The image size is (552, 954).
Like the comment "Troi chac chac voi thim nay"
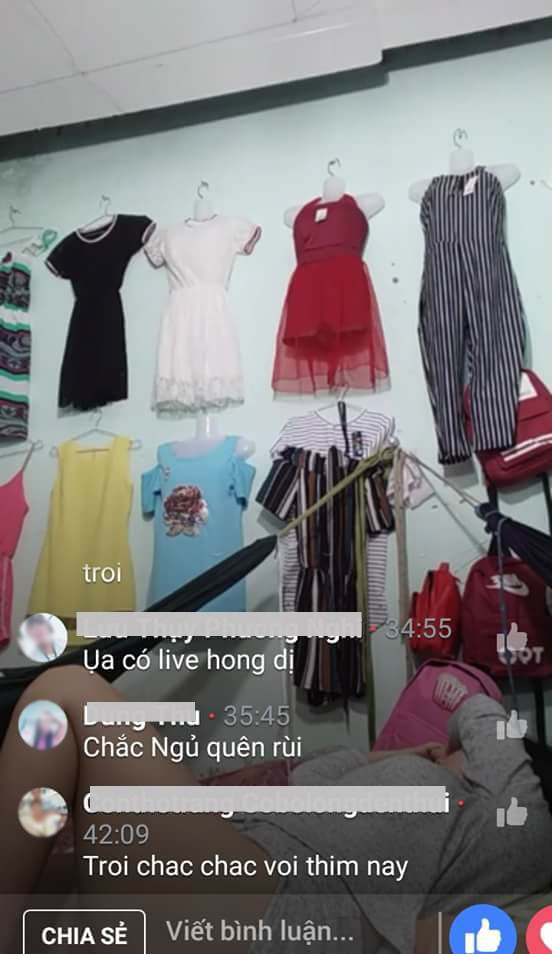(x=512, y=812)
